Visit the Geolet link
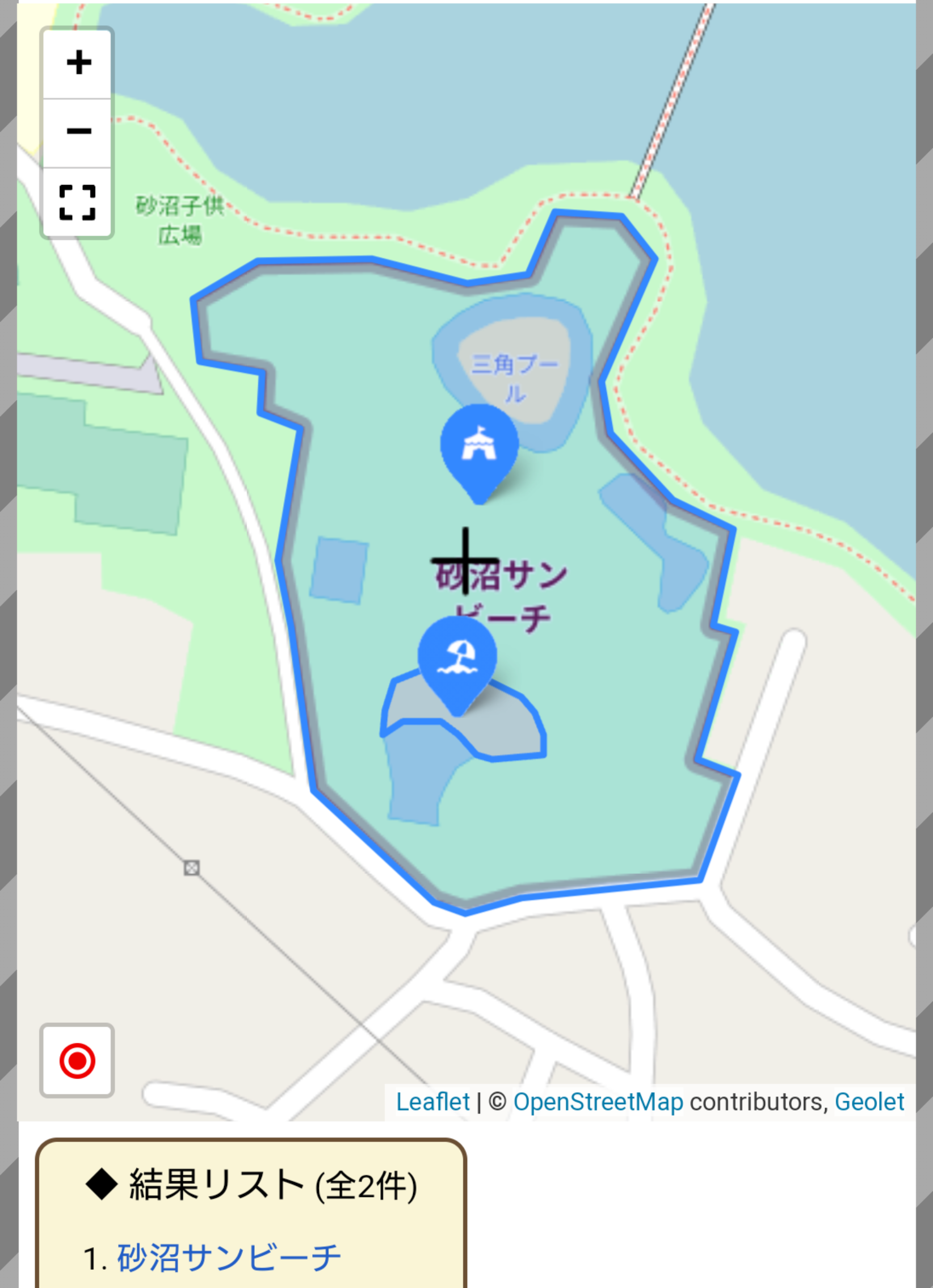 [869, 1102]
